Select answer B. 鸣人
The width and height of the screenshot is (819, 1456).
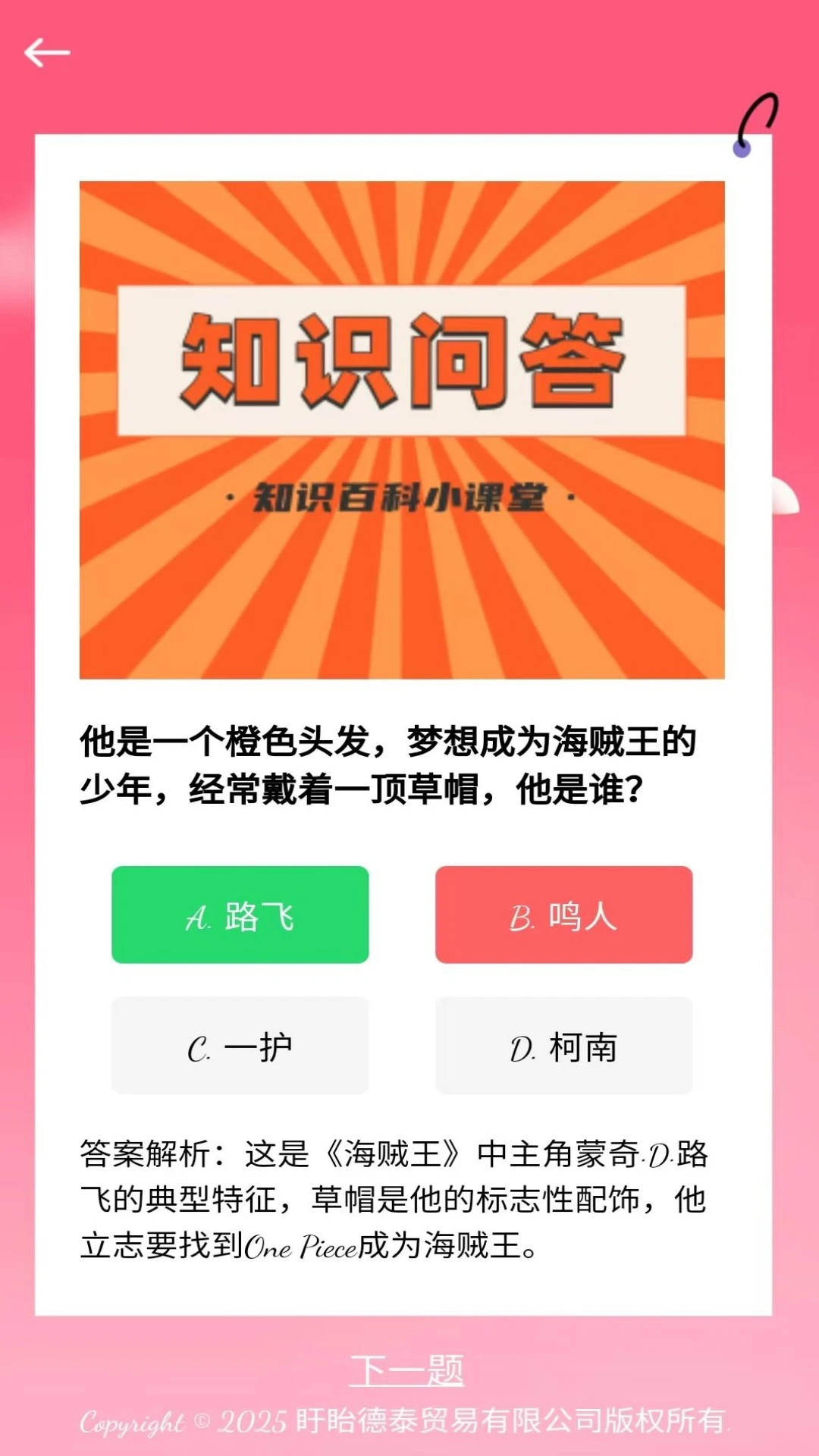tap(563, 915)
